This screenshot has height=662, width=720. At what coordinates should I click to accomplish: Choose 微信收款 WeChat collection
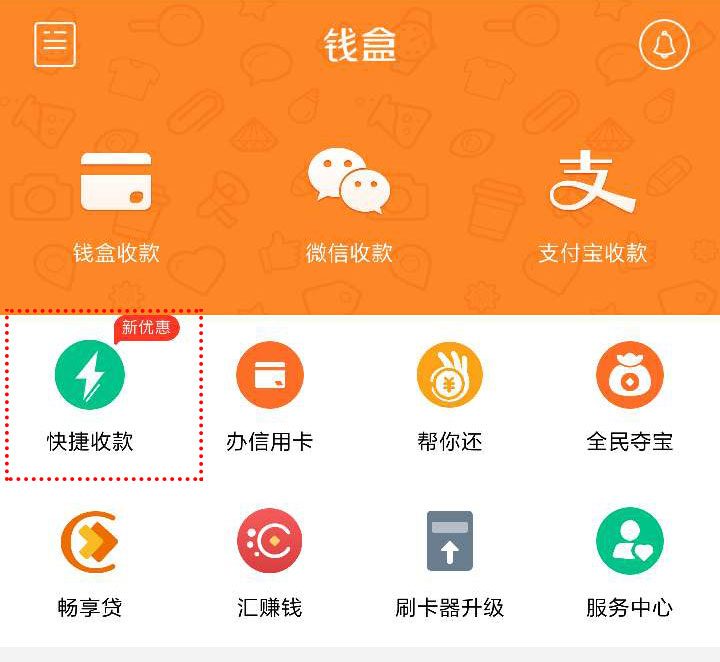tap(348, 205)
